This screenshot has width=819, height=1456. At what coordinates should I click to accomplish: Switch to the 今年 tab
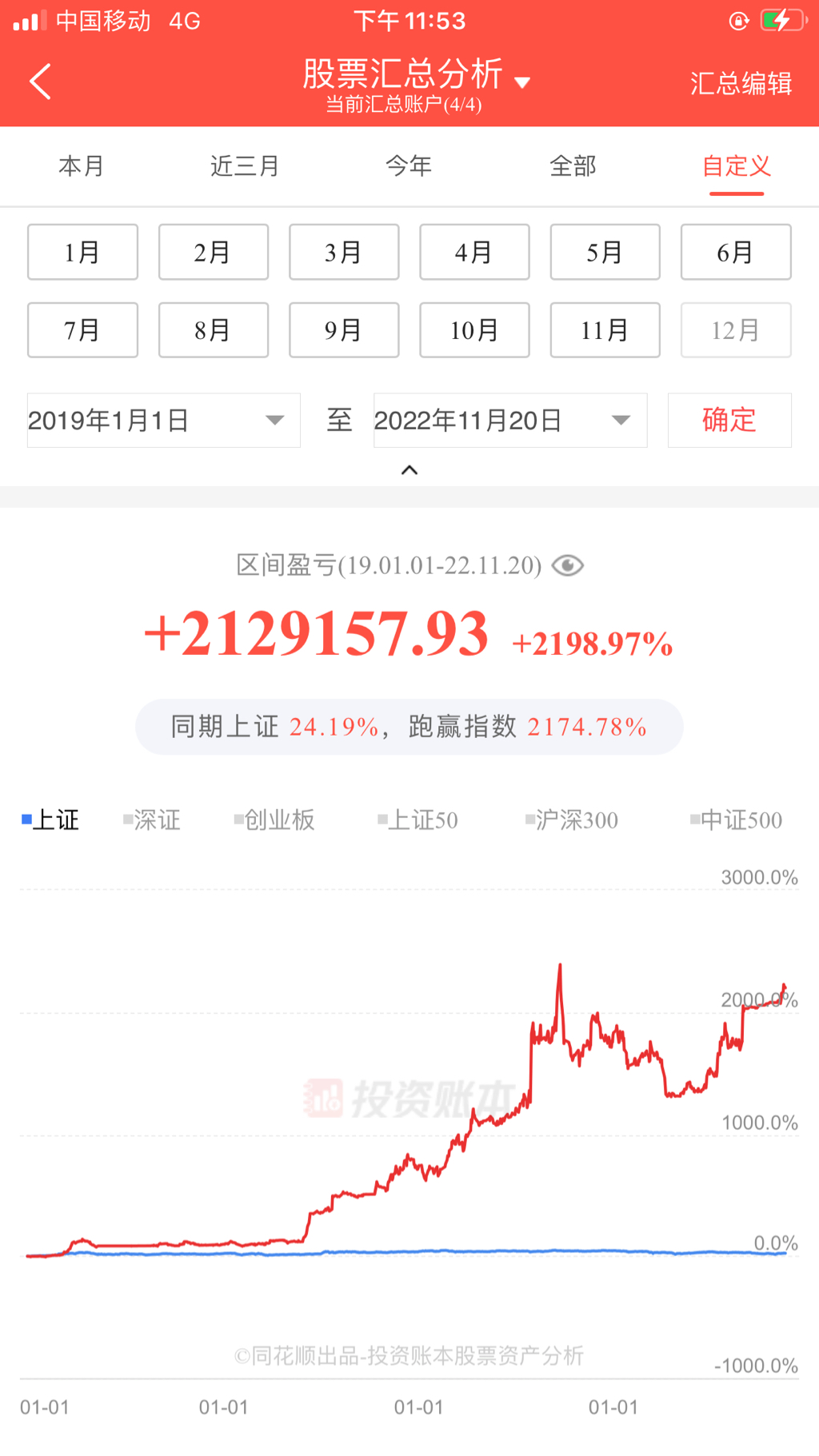tap(409, 166)
